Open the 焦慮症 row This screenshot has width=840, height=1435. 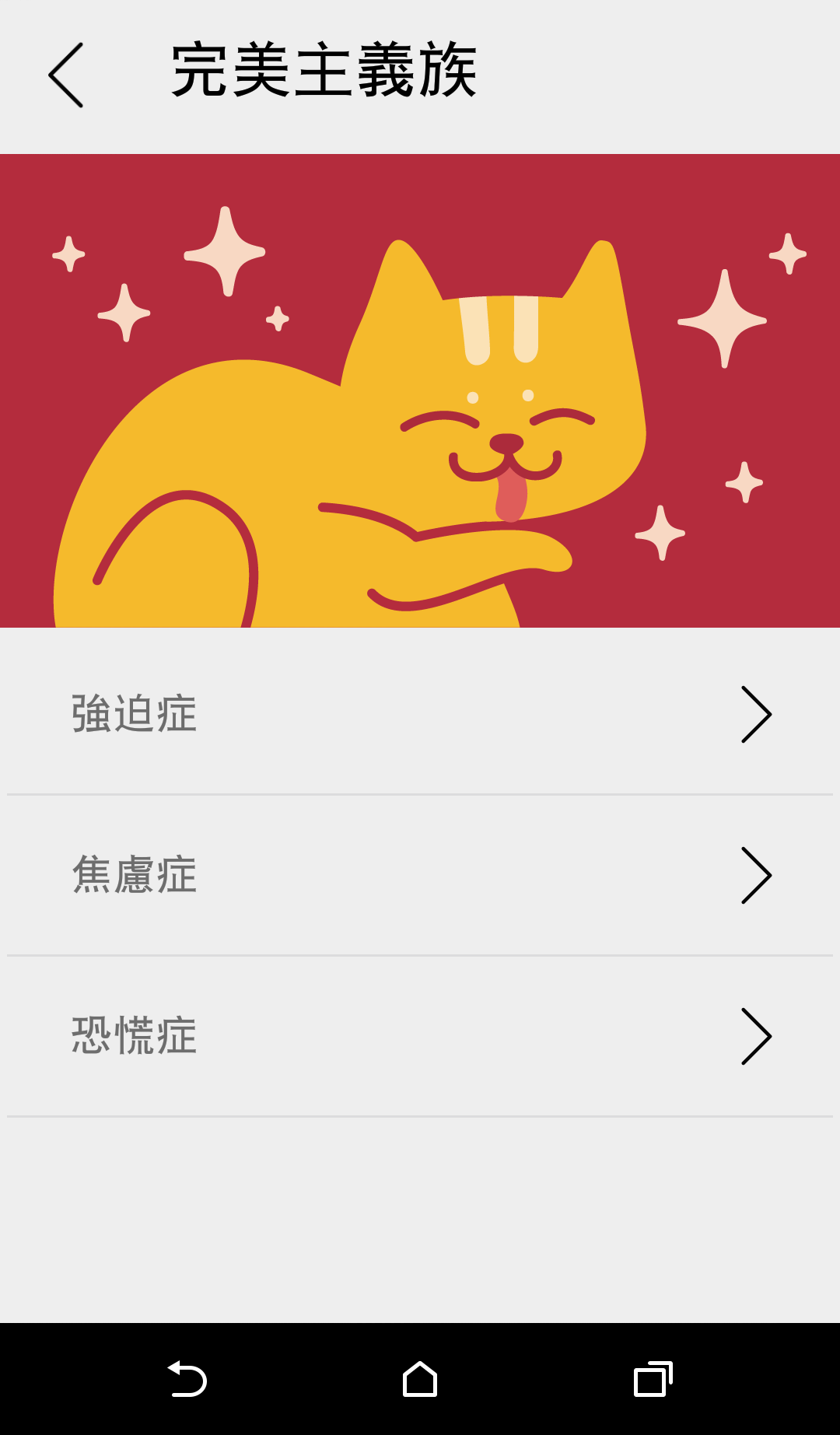point(420,875)
